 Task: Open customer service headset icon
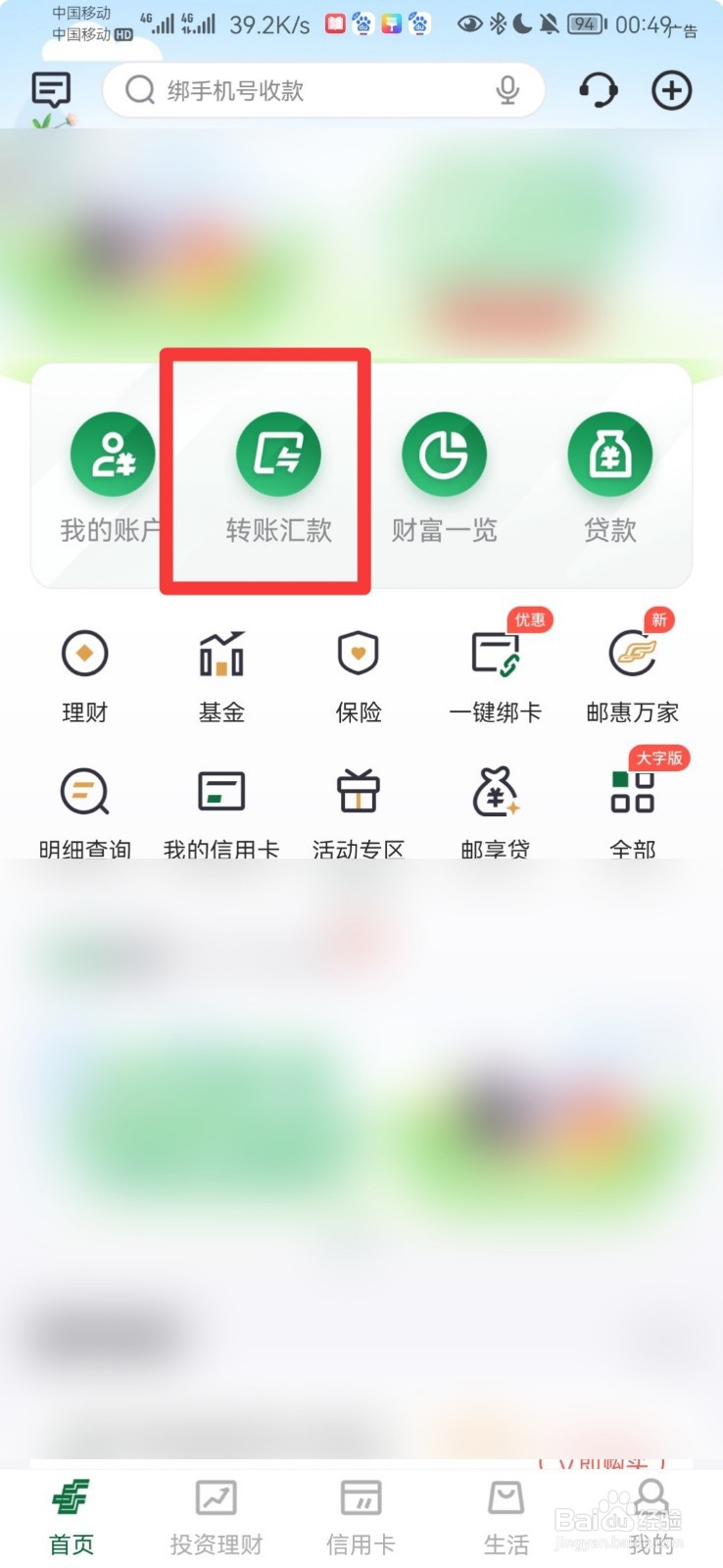598,90
